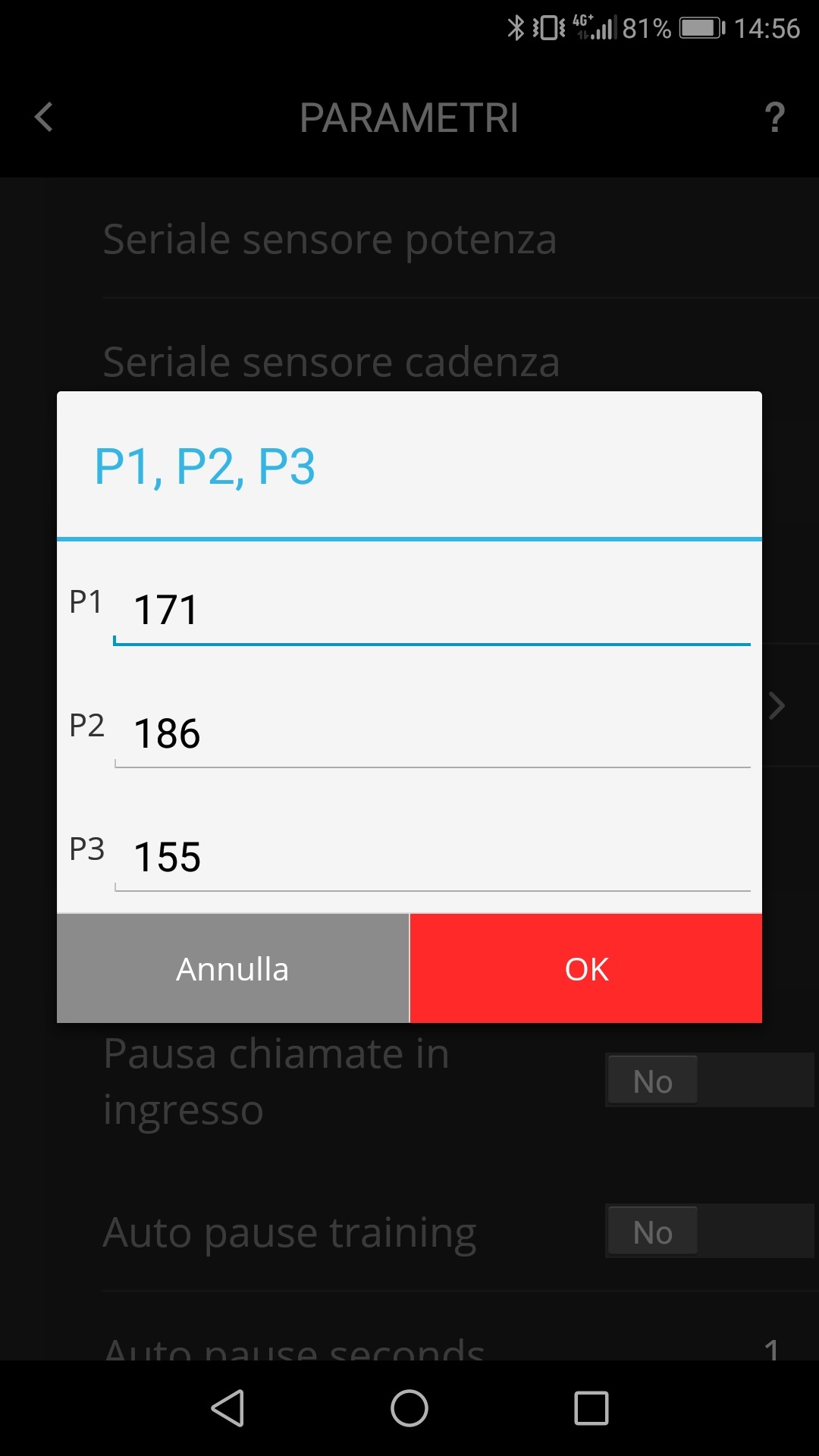Edit the P2 value field
The width and height of the screenshot is (819, 1456).
point(431,734)
